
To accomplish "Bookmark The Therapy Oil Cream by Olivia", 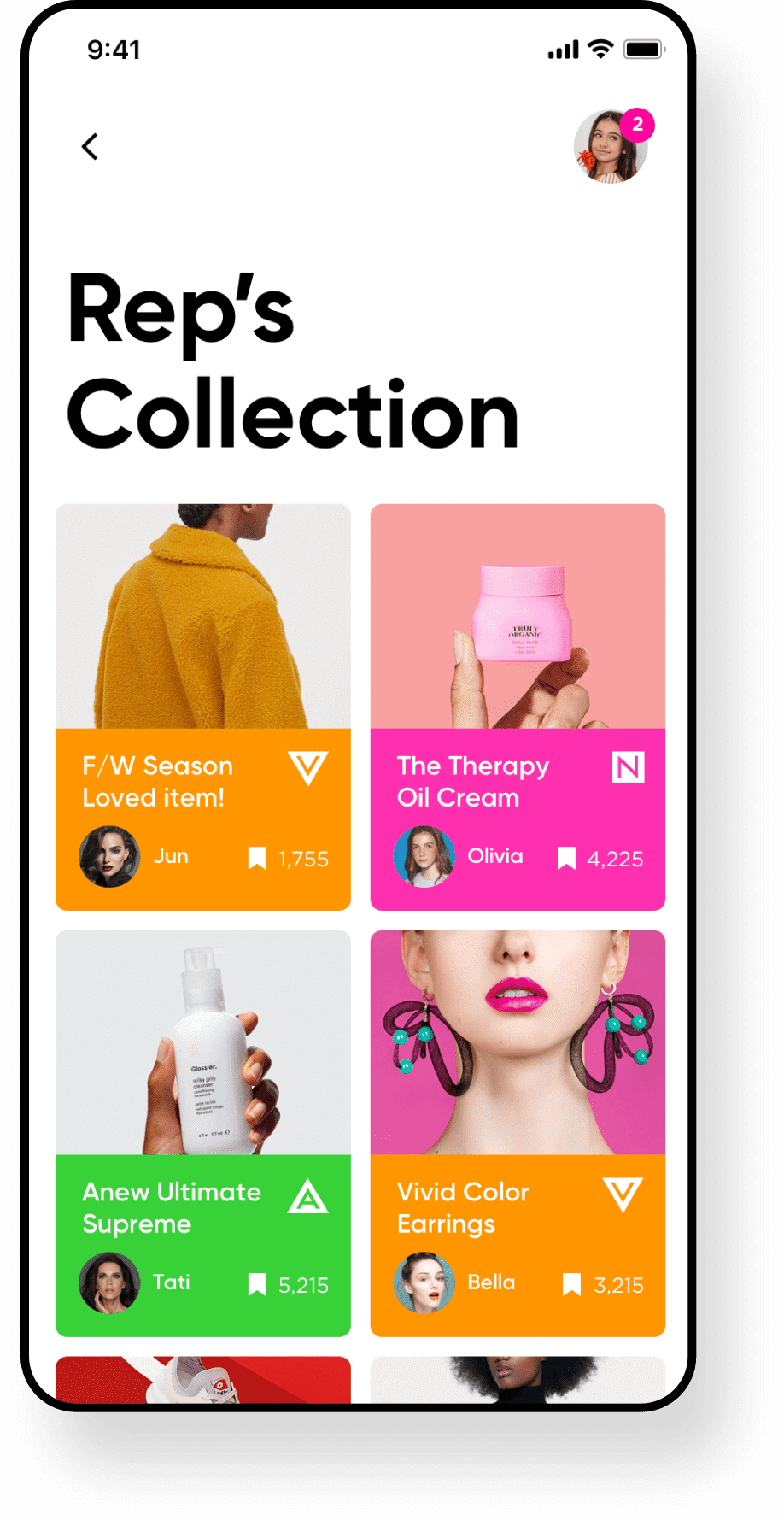I will coord(566,859).
